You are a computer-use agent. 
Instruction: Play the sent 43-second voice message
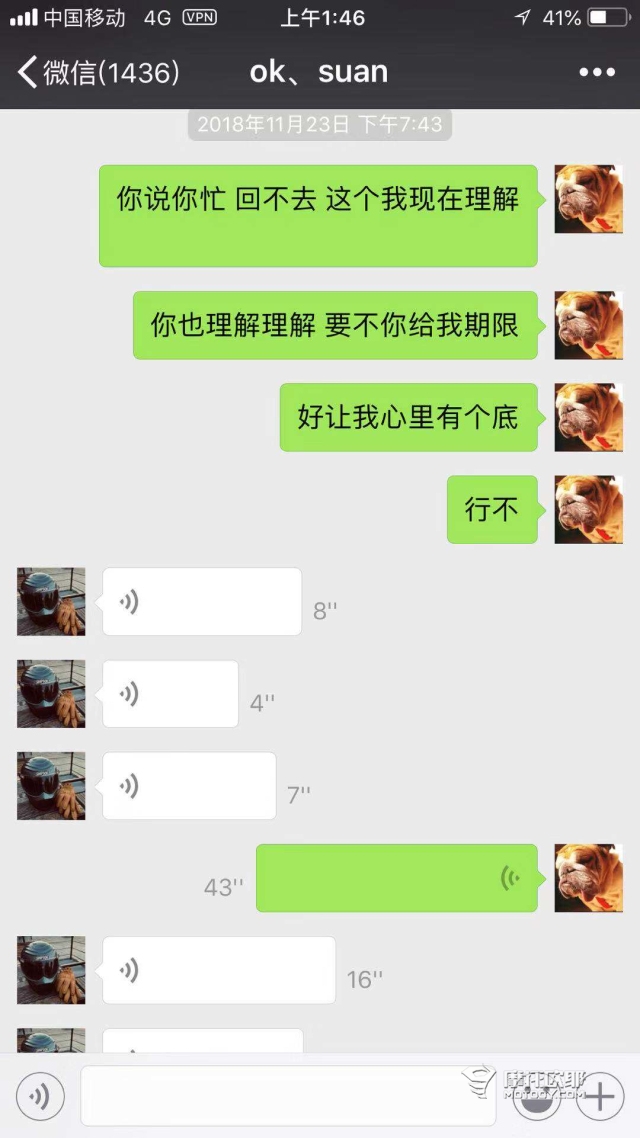click(396, 878)
